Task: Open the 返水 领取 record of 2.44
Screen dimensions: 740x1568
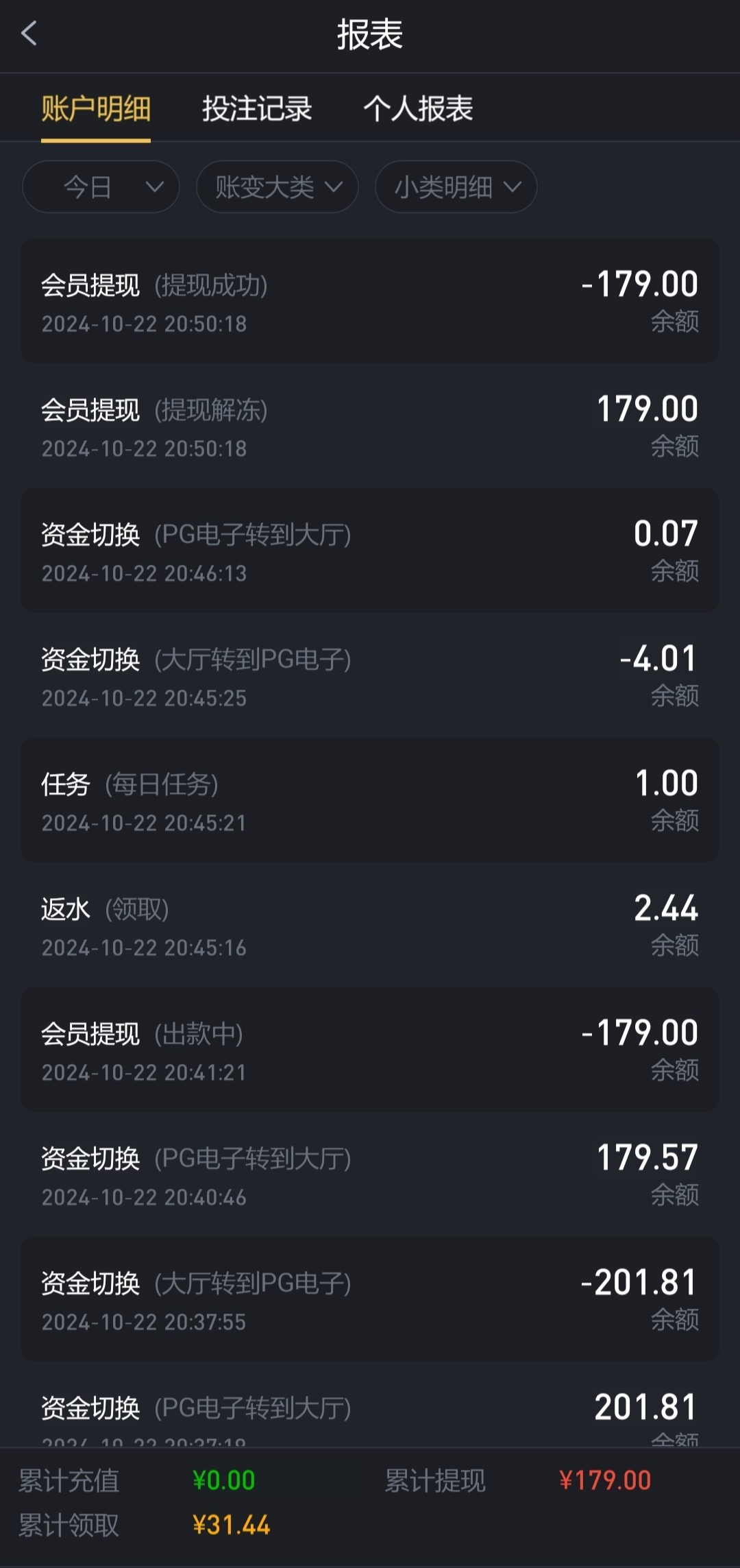Action: coord(370,925)
